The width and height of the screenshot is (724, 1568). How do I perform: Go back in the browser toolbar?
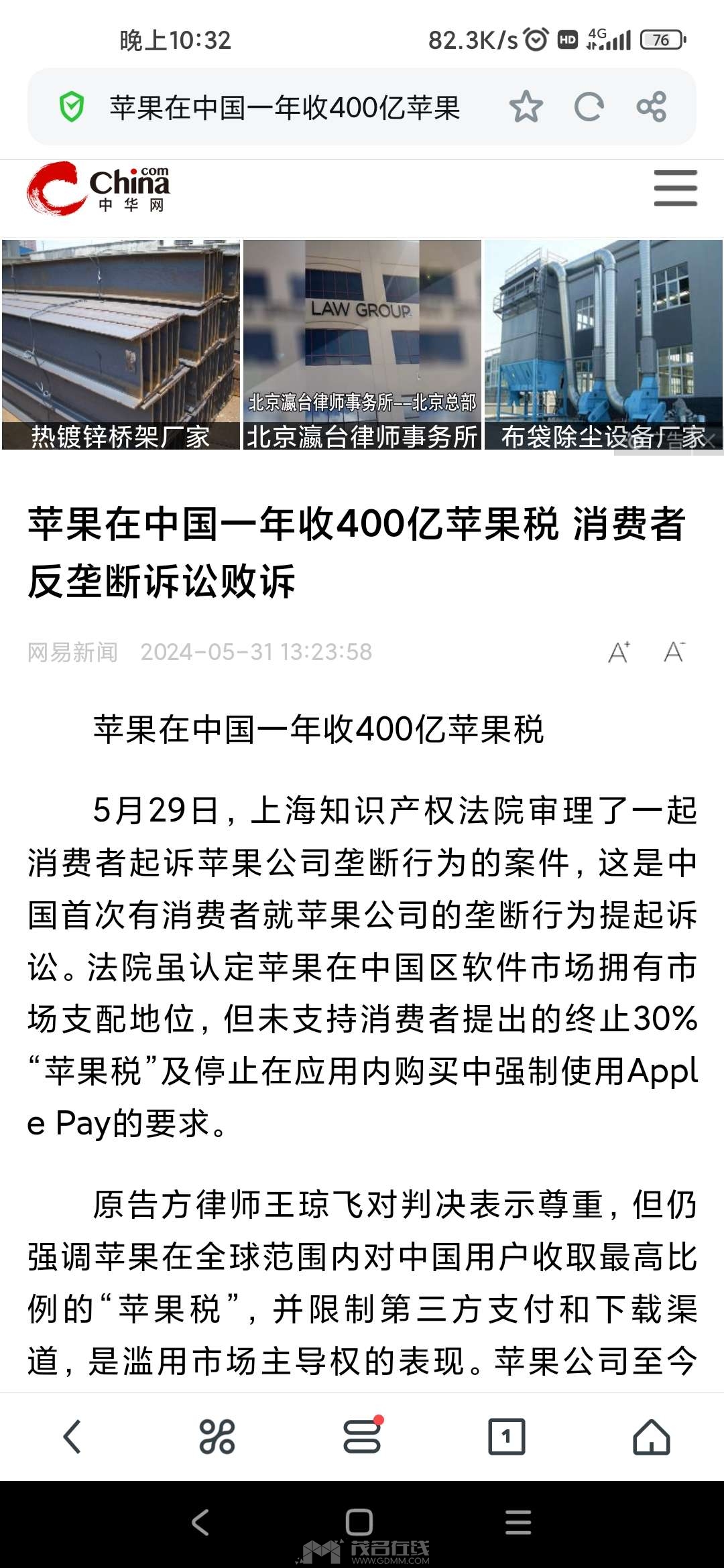click(72, 1437)
